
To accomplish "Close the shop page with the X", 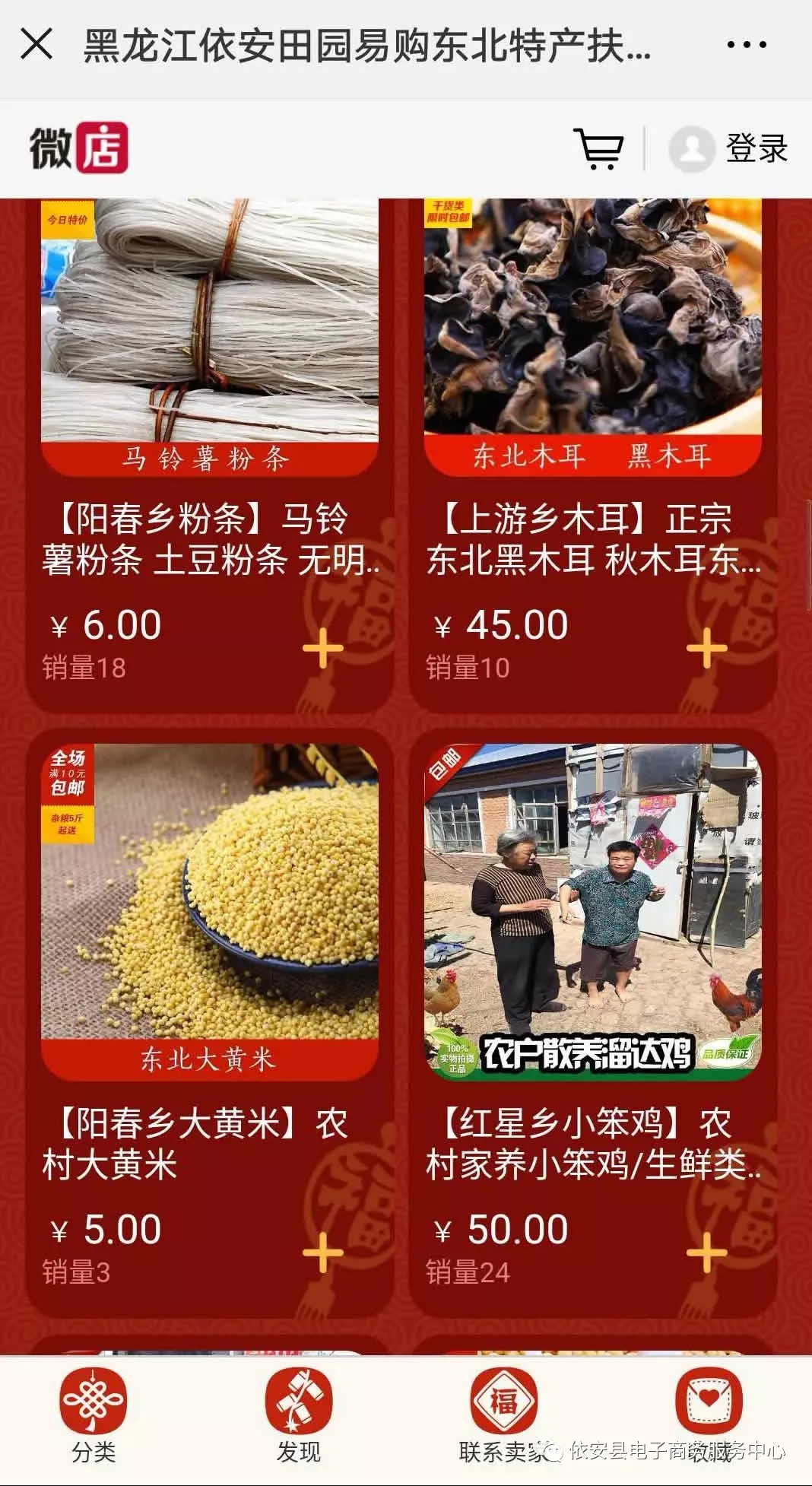I will [x=36, y=44].
